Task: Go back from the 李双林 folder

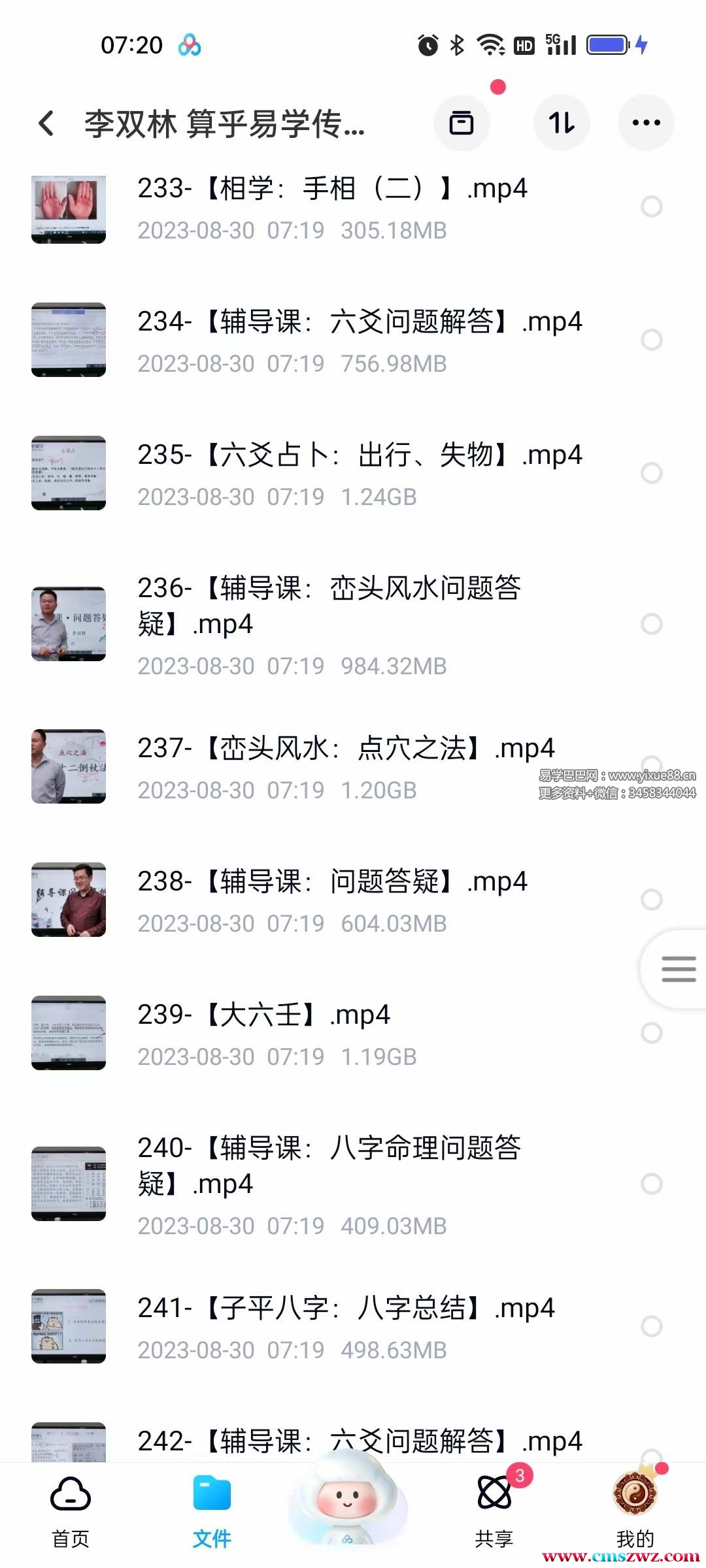Action: [46, 123]
